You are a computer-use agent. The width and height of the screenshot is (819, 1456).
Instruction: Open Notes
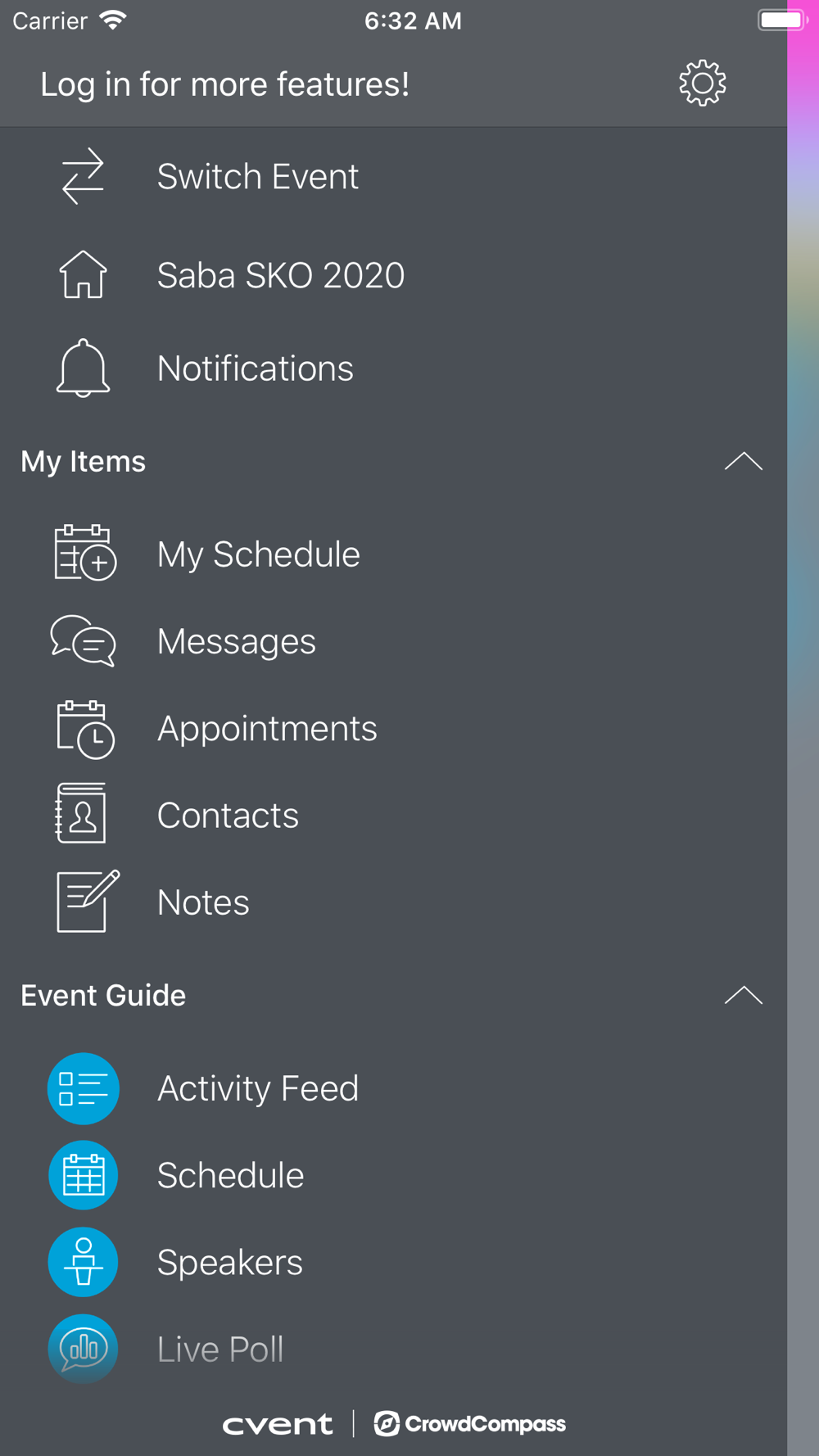pos(393,902)
